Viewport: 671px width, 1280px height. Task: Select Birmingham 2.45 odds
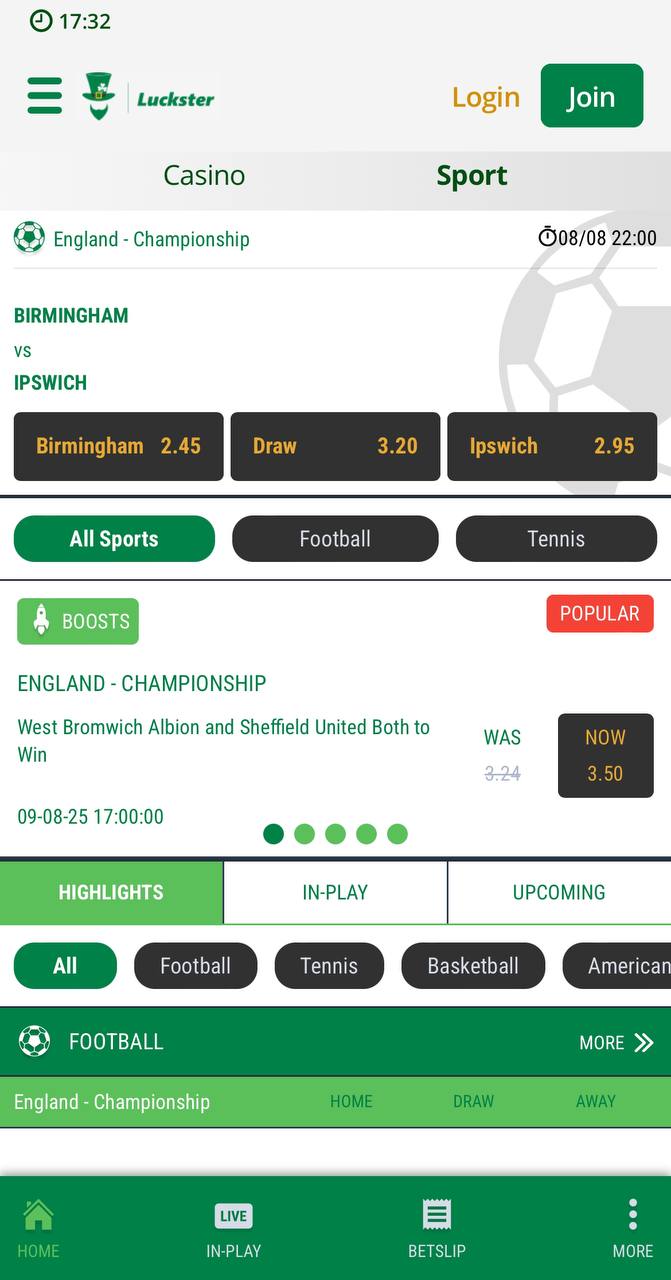click(119, 446)
